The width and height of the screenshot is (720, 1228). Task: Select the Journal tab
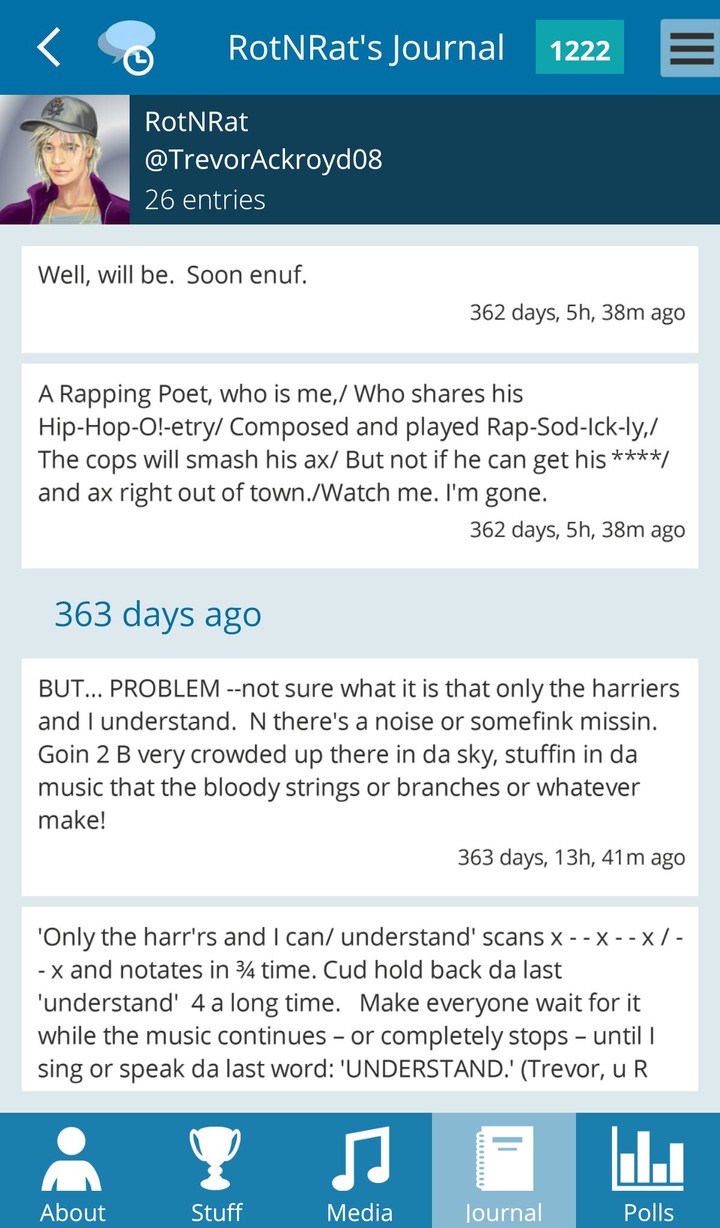pos(504,1170)
